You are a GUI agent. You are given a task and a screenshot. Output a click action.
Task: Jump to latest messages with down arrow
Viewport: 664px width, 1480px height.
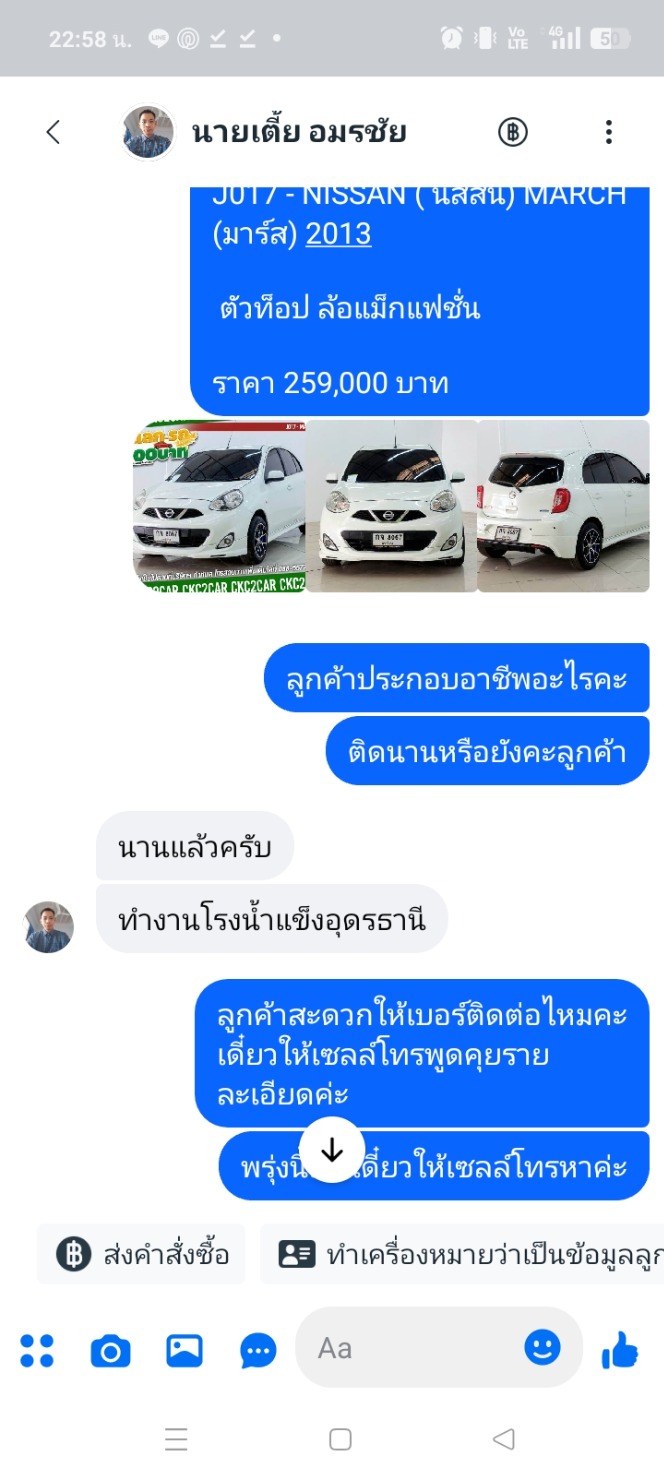[332, 1150]
